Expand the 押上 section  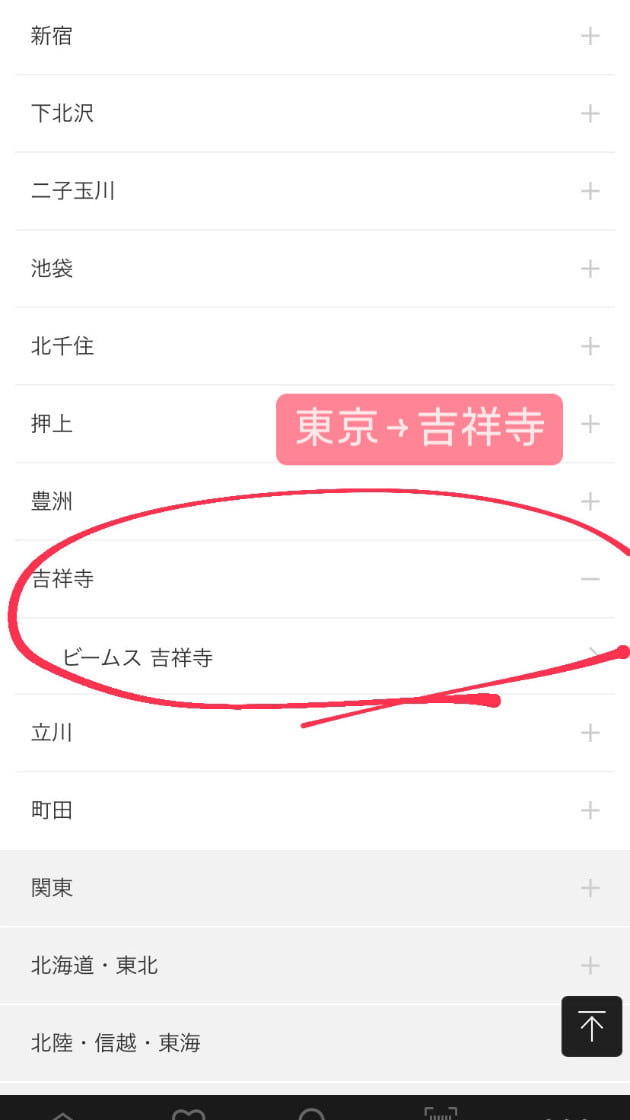[314, 424]
